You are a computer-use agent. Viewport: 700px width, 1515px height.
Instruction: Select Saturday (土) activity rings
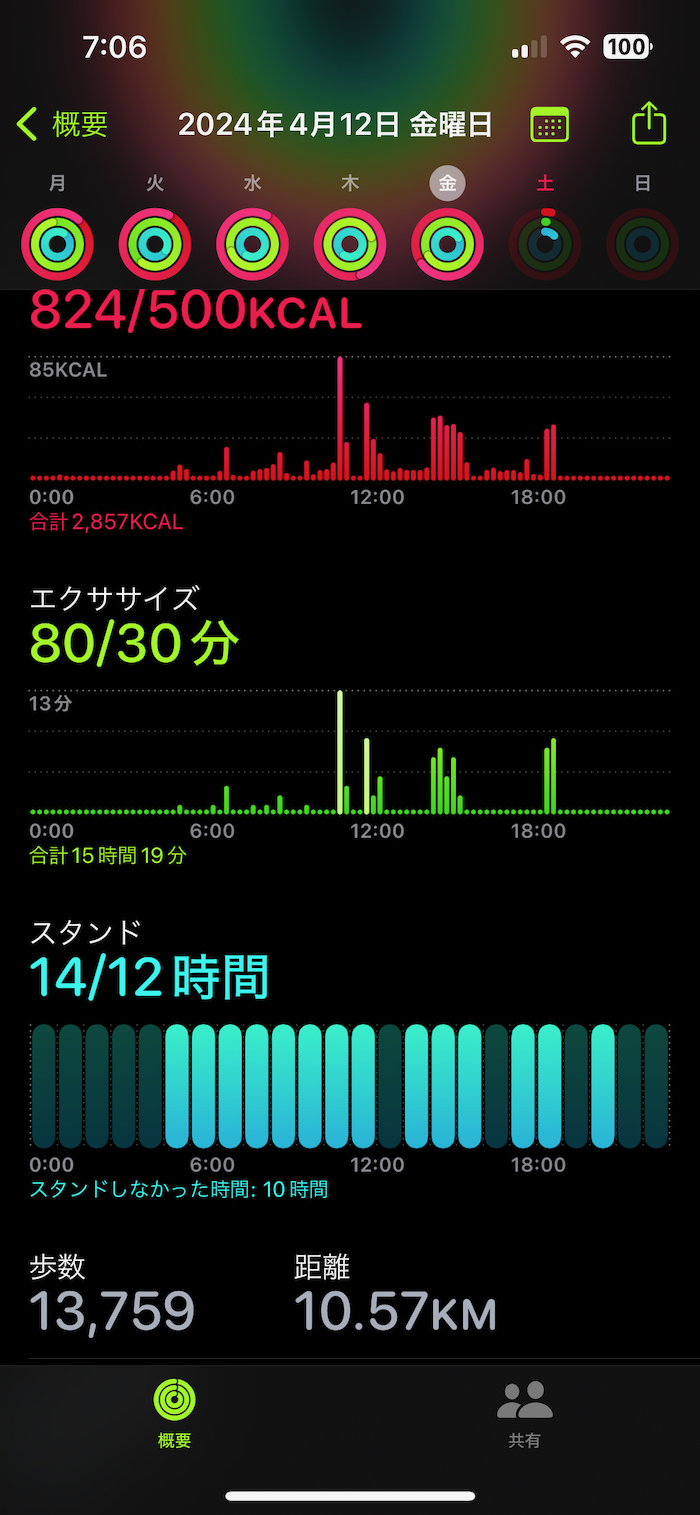[x=545, y=243]
